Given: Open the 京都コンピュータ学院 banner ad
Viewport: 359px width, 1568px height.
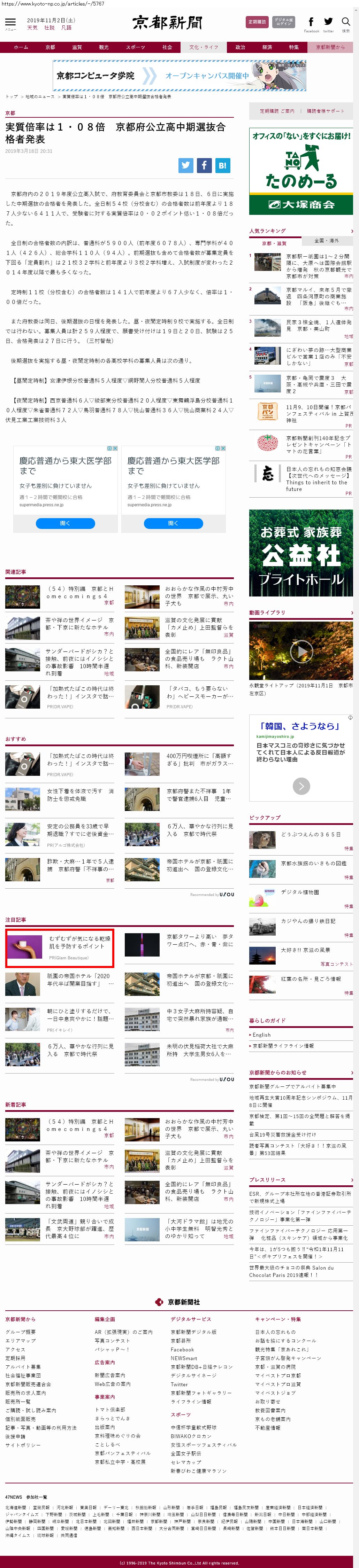Looking at the screenshot, I should click(179, 76).
